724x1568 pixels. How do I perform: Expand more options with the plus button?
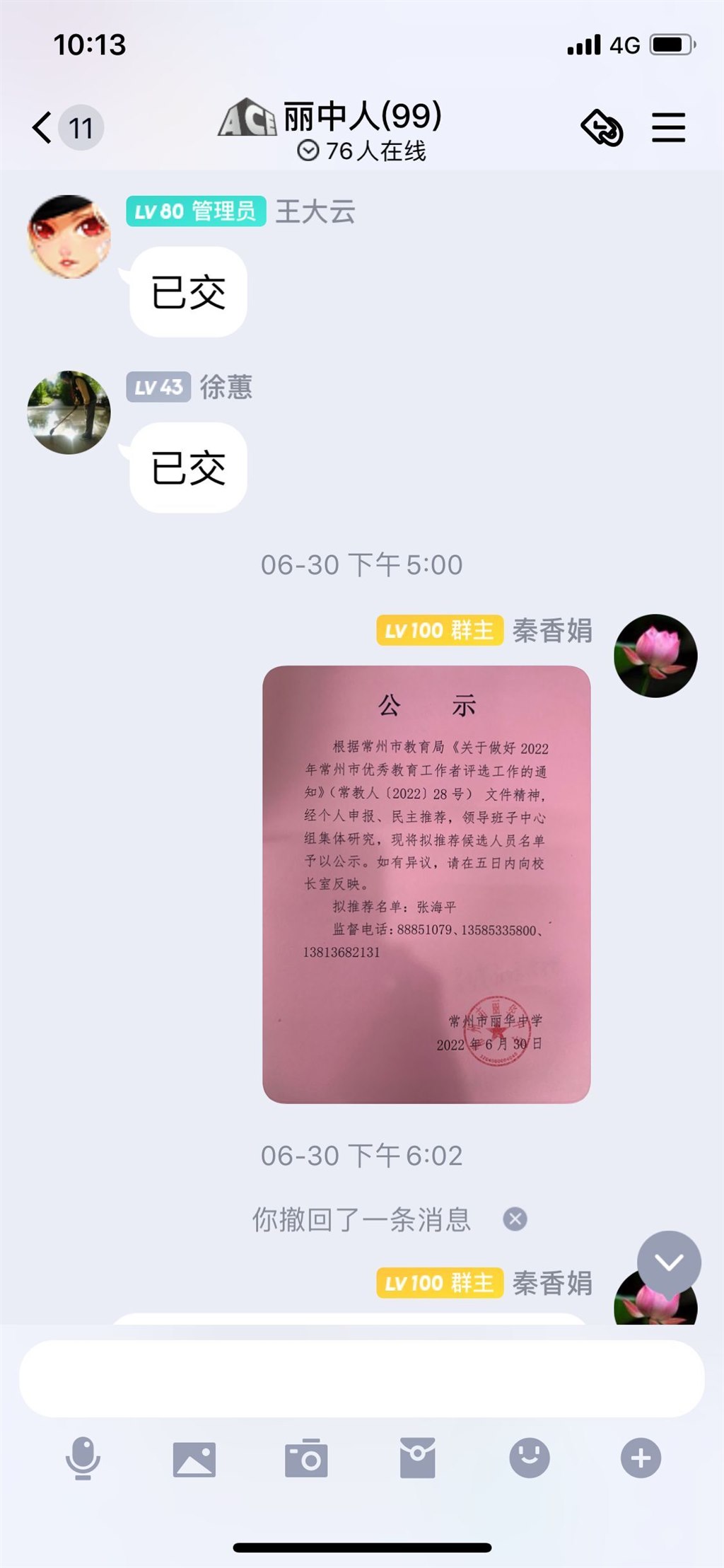(641, 1458)
